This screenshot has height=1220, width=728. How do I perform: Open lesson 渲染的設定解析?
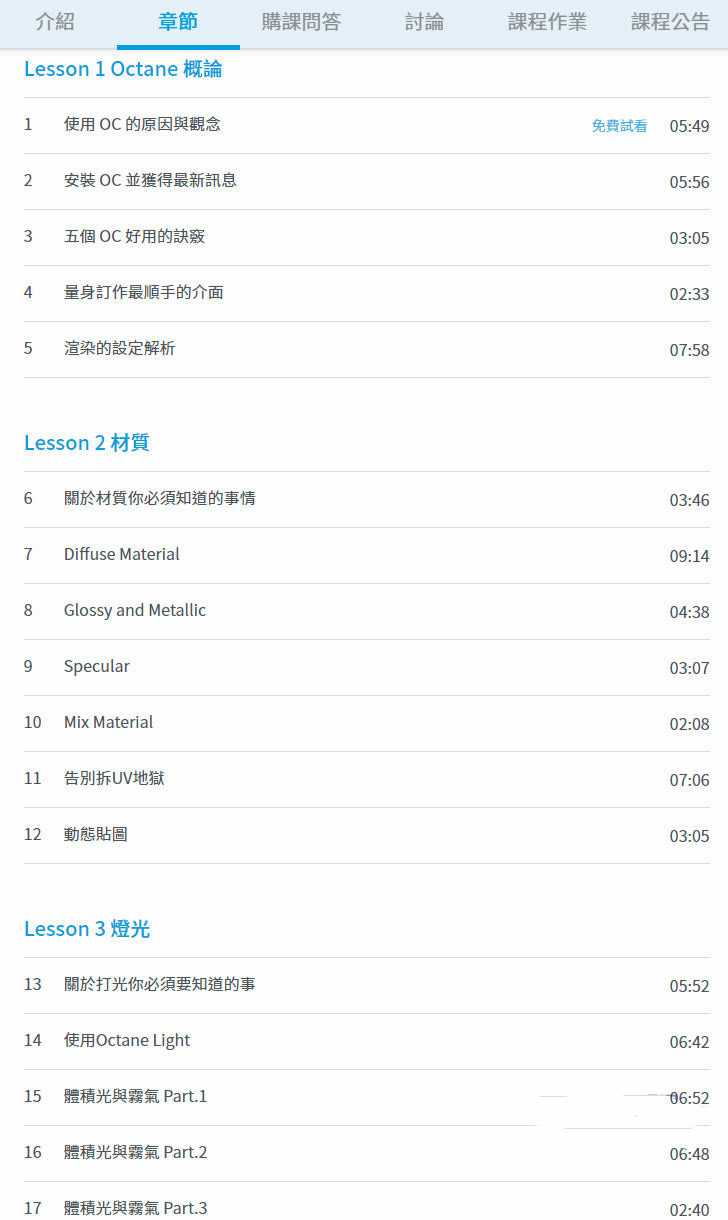119,349
